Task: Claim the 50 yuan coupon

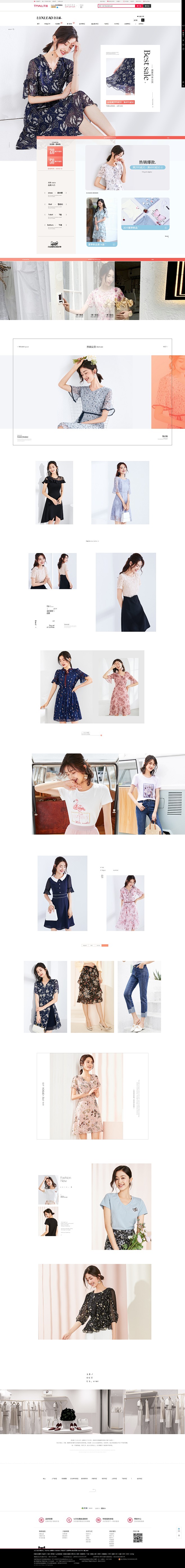Action: [55, 161]
